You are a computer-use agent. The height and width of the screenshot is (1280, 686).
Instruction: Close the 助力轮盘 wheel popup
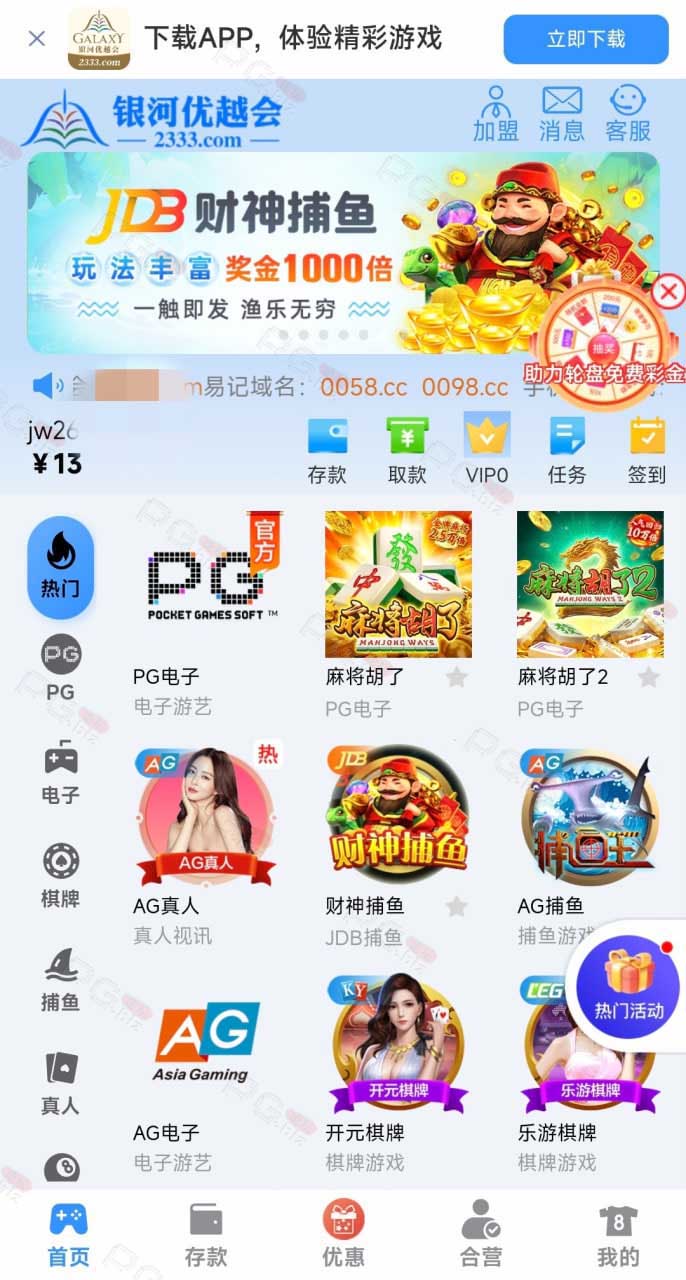click(667, 294)
